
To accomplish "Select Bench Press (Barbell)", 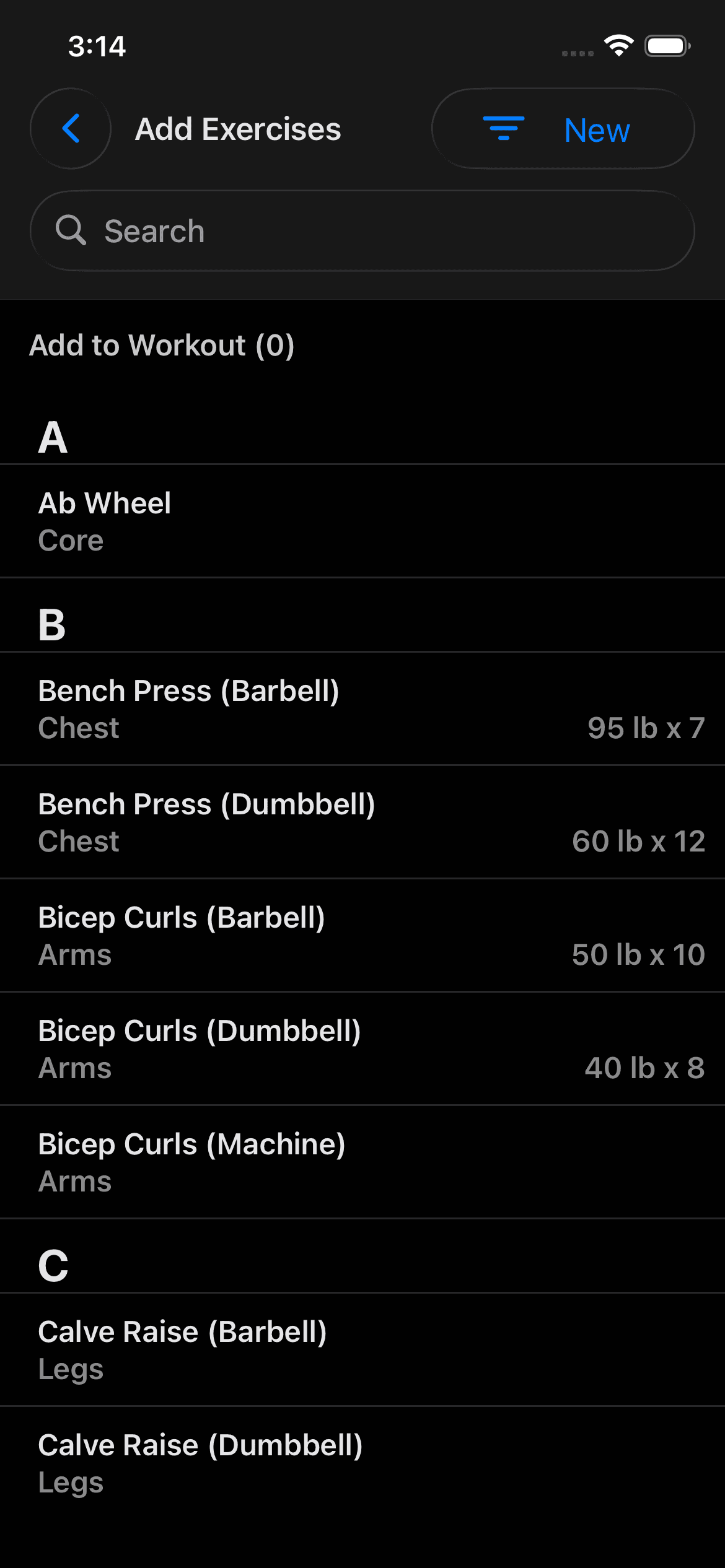I will (362, 708).
